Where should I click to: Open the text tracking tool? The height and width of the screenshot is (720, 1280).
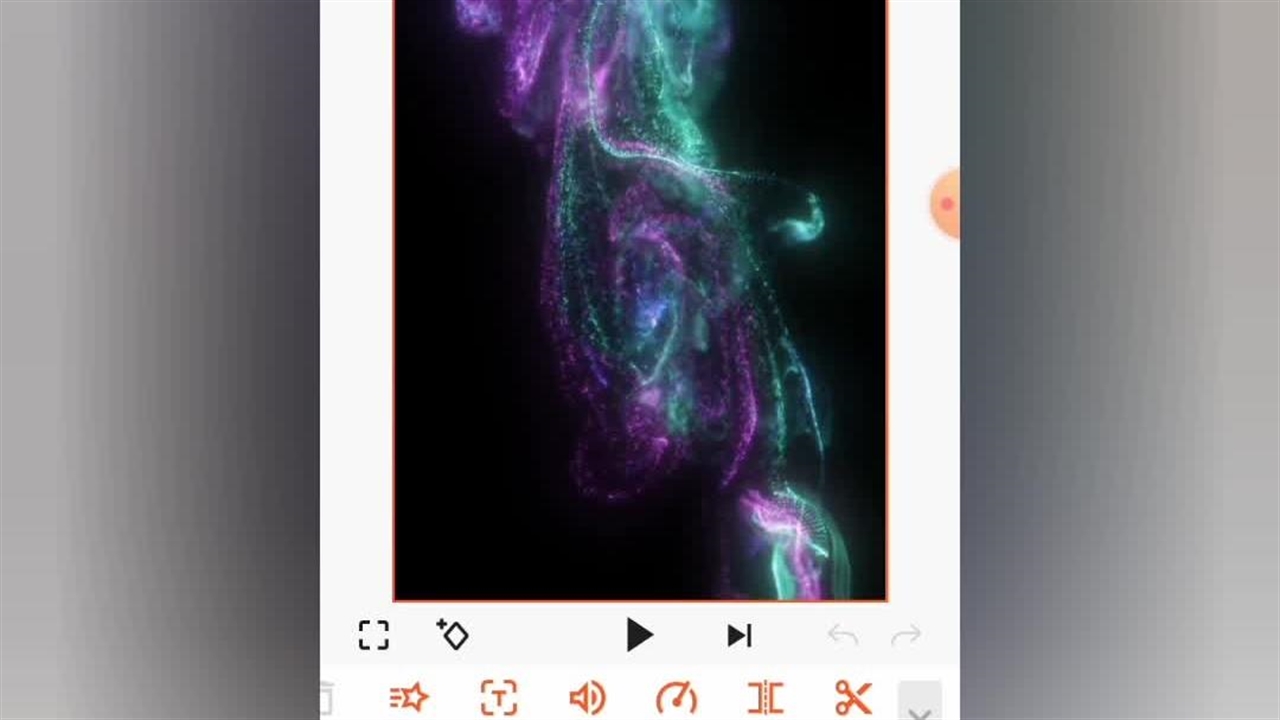[x=499, y=697]
